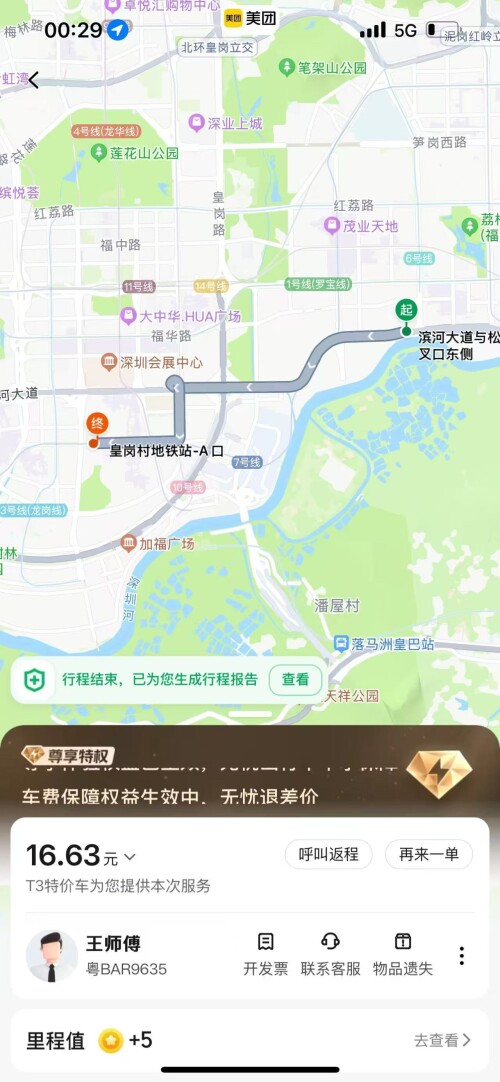Tap 查看 to view the trip report
The height and width of the screenshot is (1082, 500).
(x=295, y=680)
